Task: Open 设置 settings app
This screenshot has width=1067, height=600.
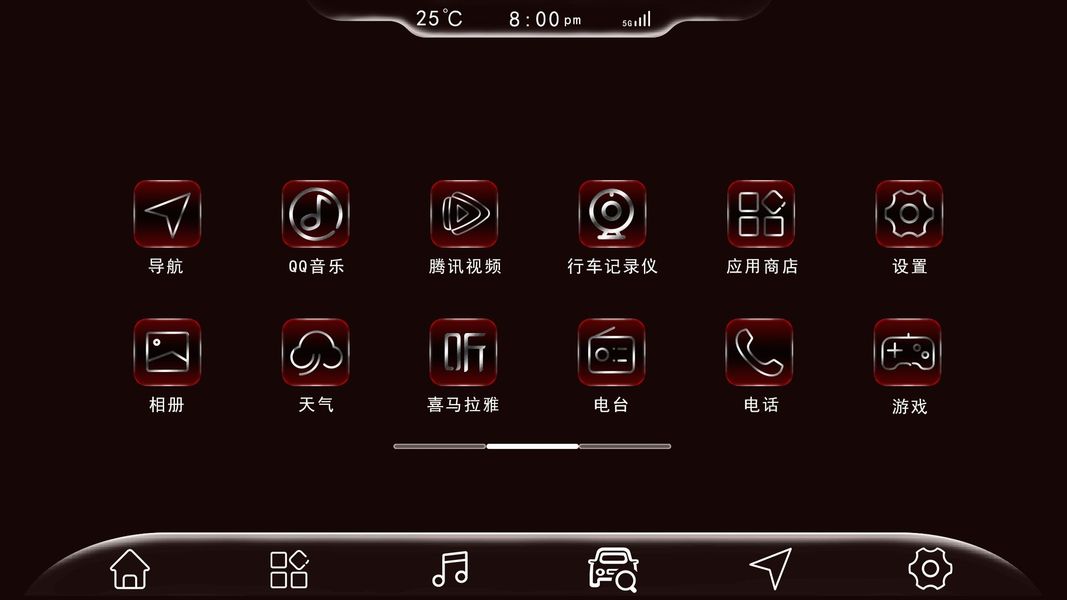Action: click(x=909, y=213)
